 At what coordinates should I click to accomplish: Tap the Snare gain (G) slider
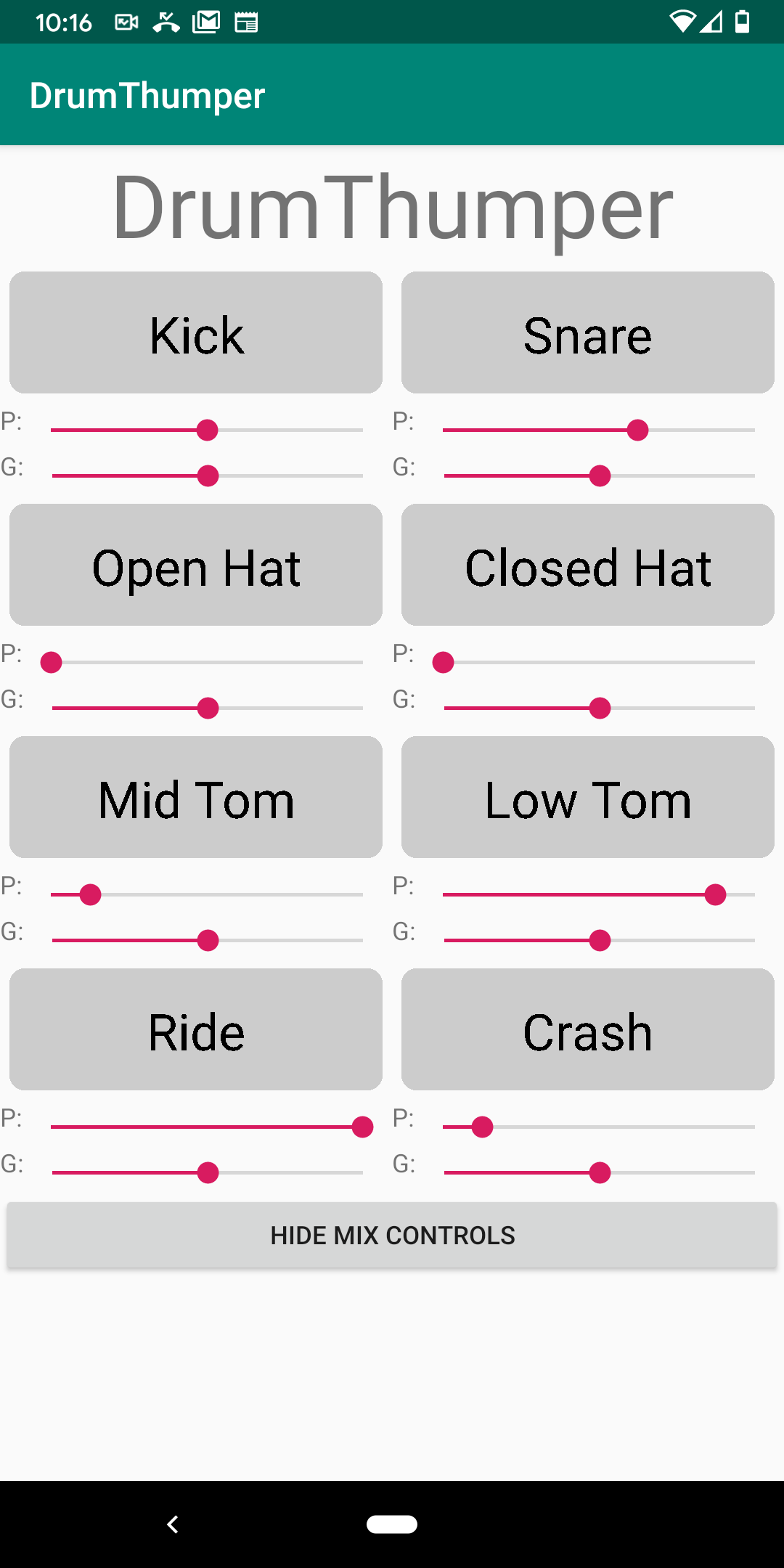pos(600,476)
